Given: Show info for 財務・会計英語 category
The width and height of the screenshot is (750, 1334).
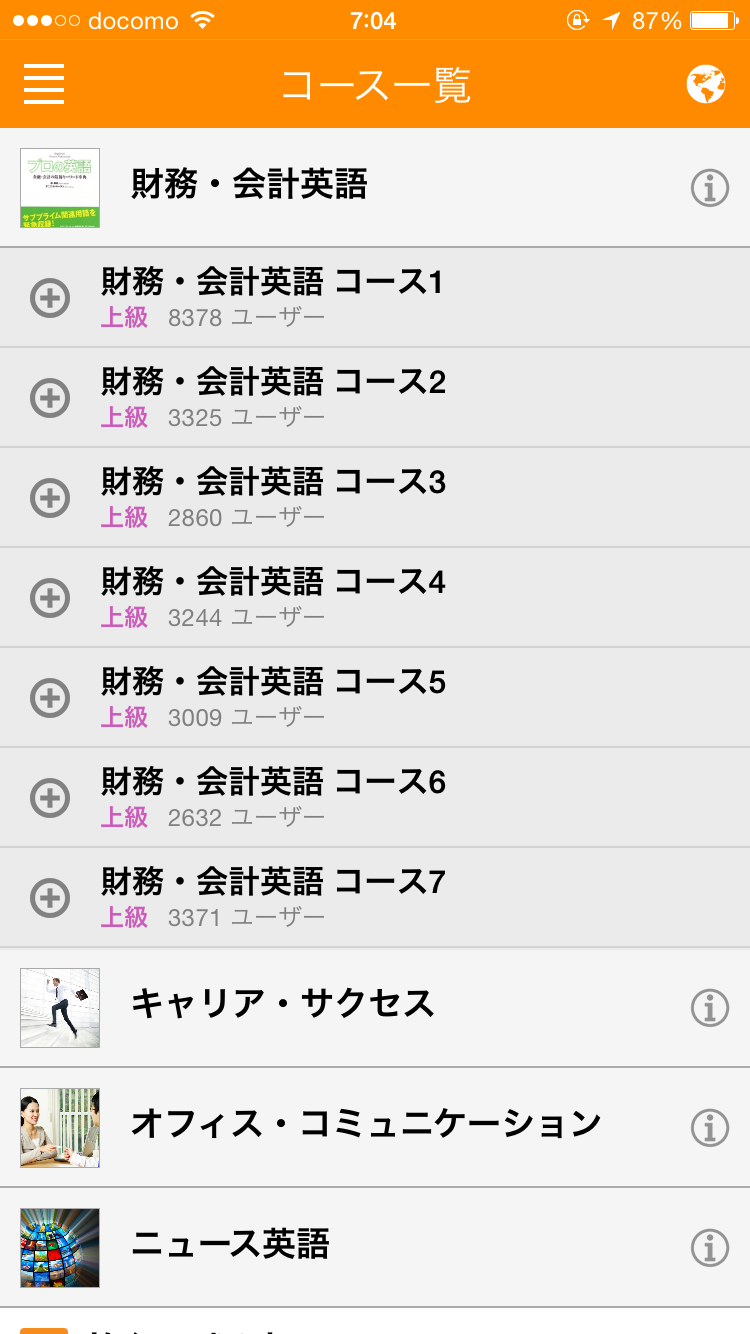Looking at the screenshot, I should pos(710,187).
